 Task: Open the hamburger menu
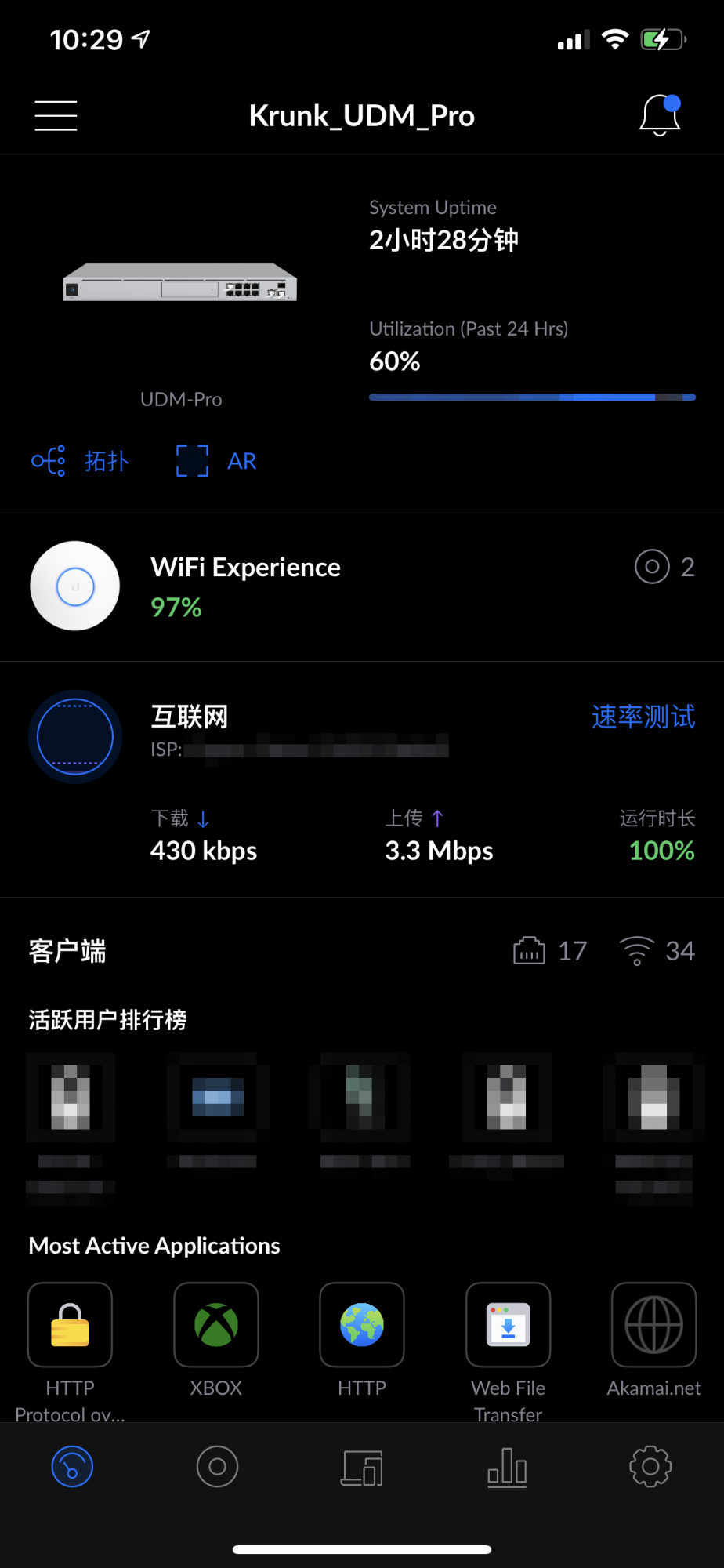(56, 116)
